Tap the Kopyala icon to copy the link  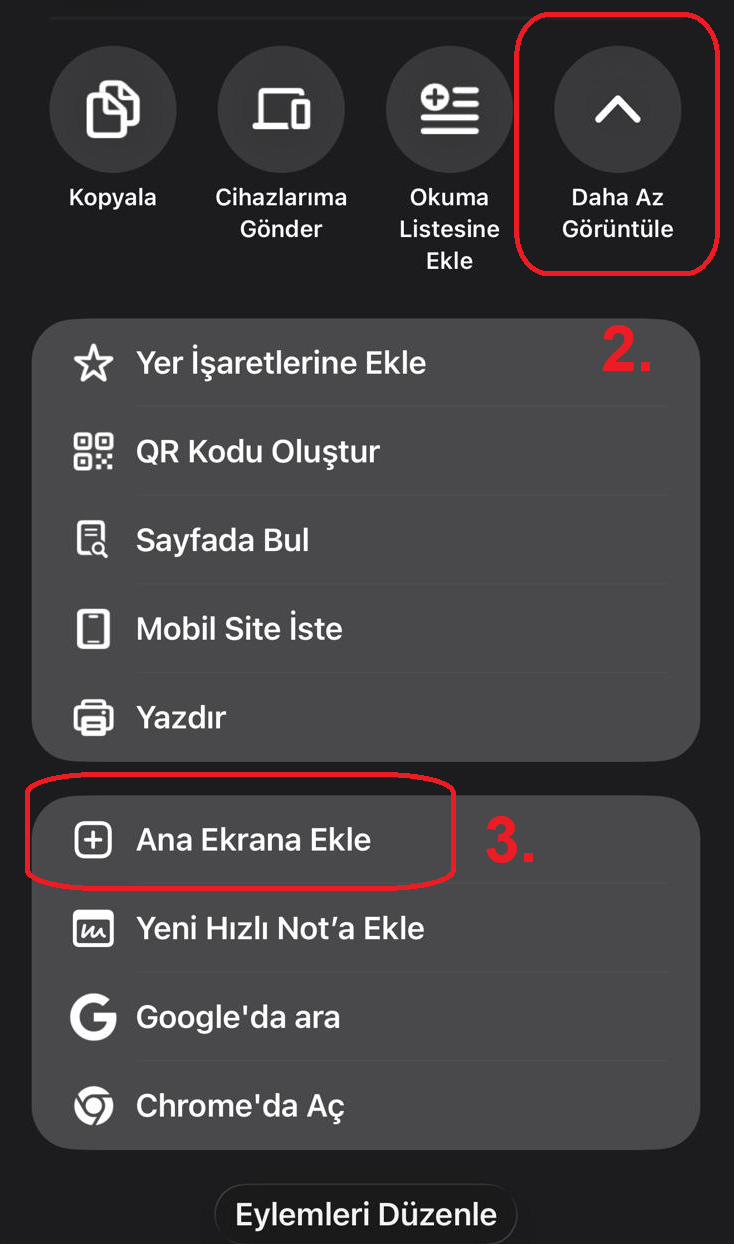(x=113, y=109)
